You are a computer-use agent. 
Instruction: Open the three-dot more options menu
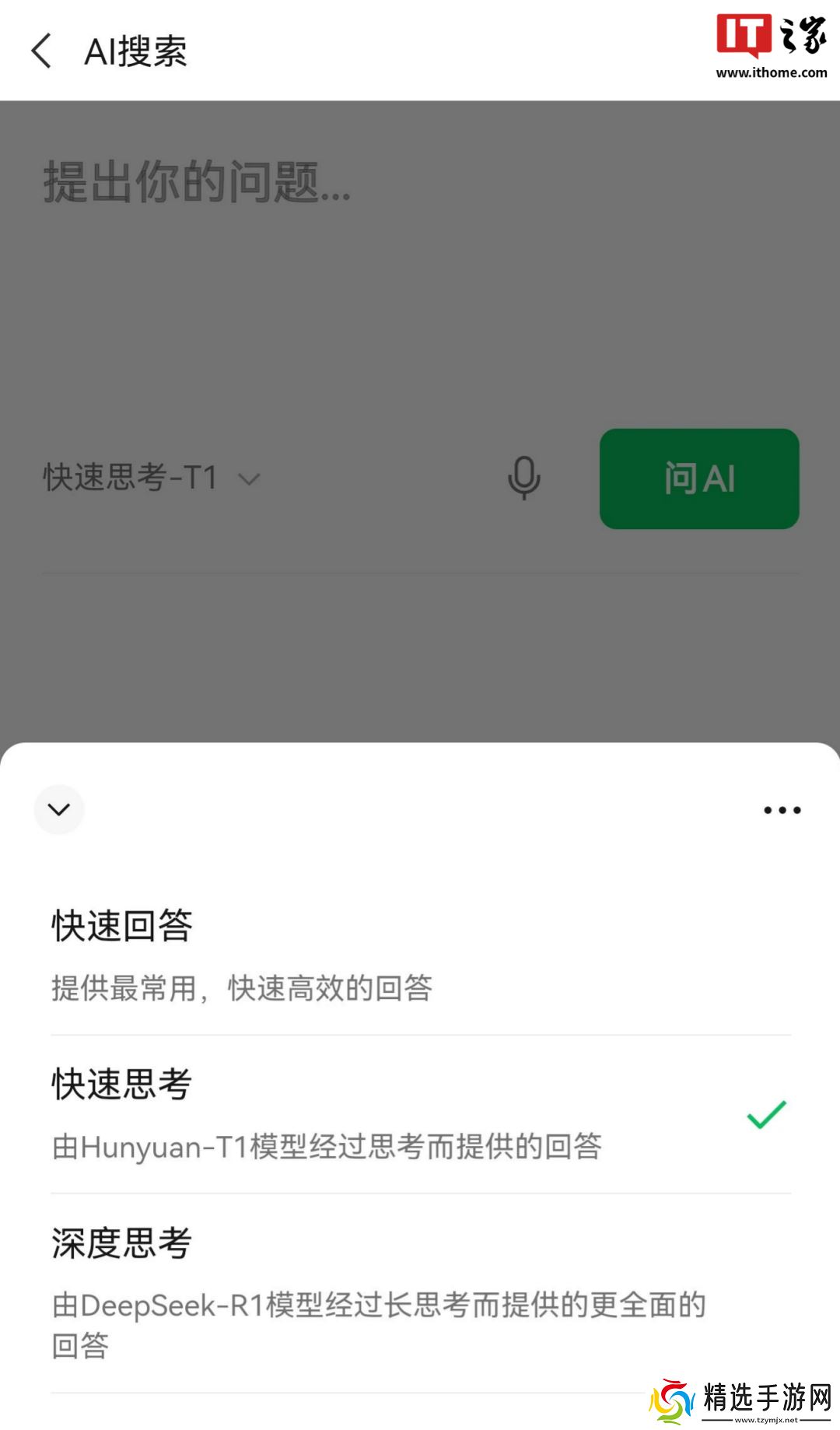(781, 810)
